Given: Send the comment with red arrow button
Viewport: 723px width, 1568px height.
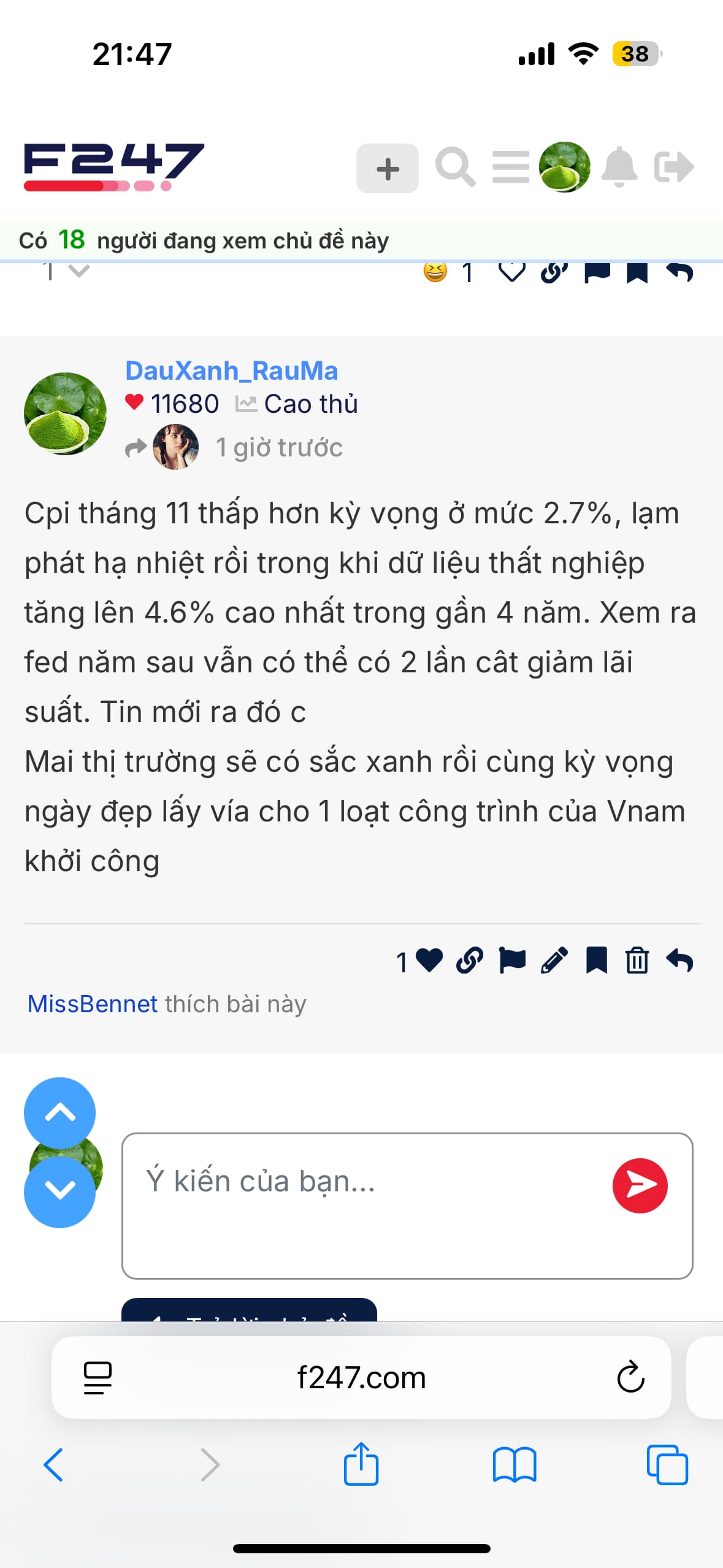Looking at the screenshot, I should tap(640, 1185).
